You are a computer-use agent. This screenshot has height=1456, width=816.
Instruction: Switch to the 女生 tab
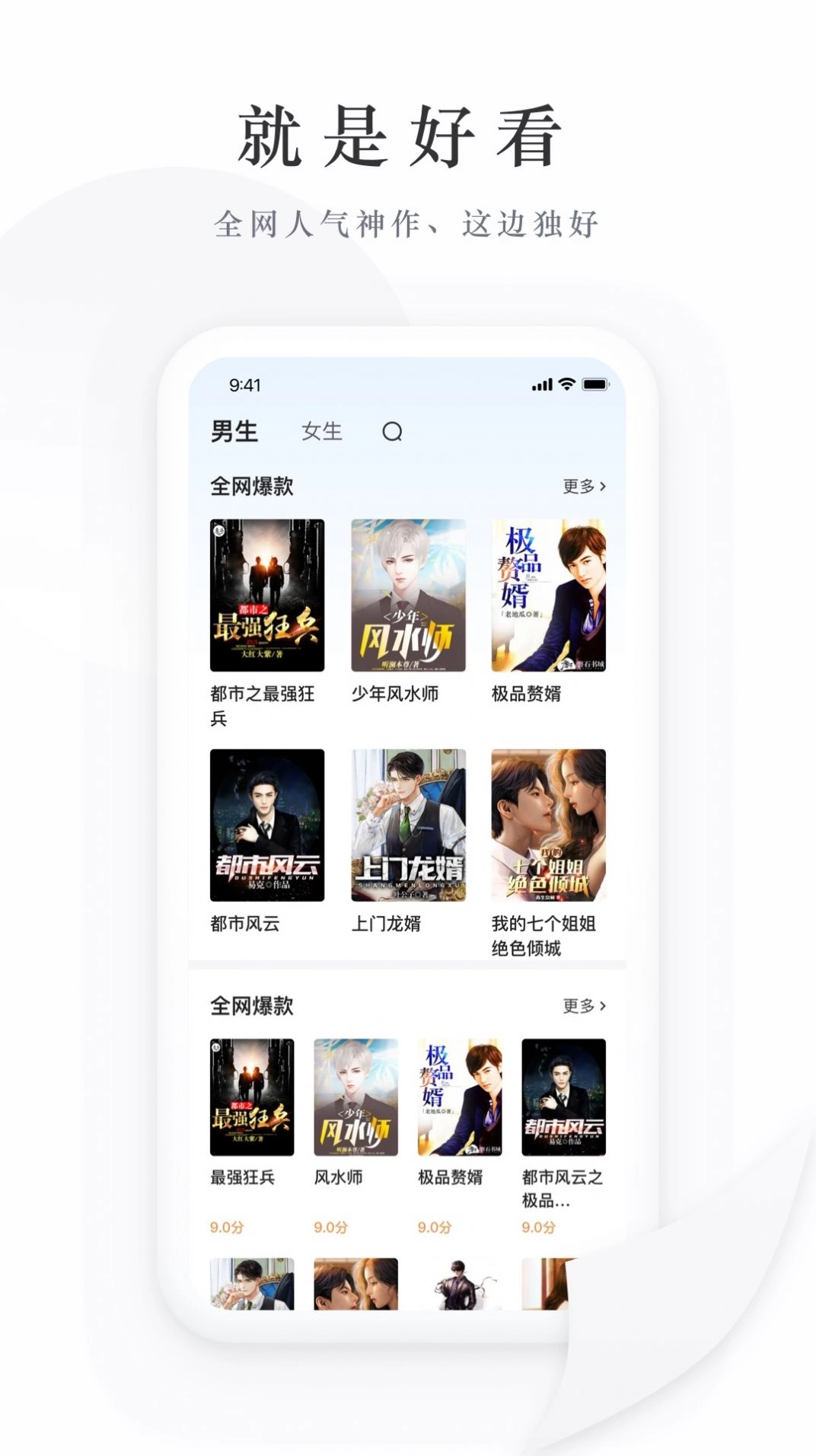320,433
